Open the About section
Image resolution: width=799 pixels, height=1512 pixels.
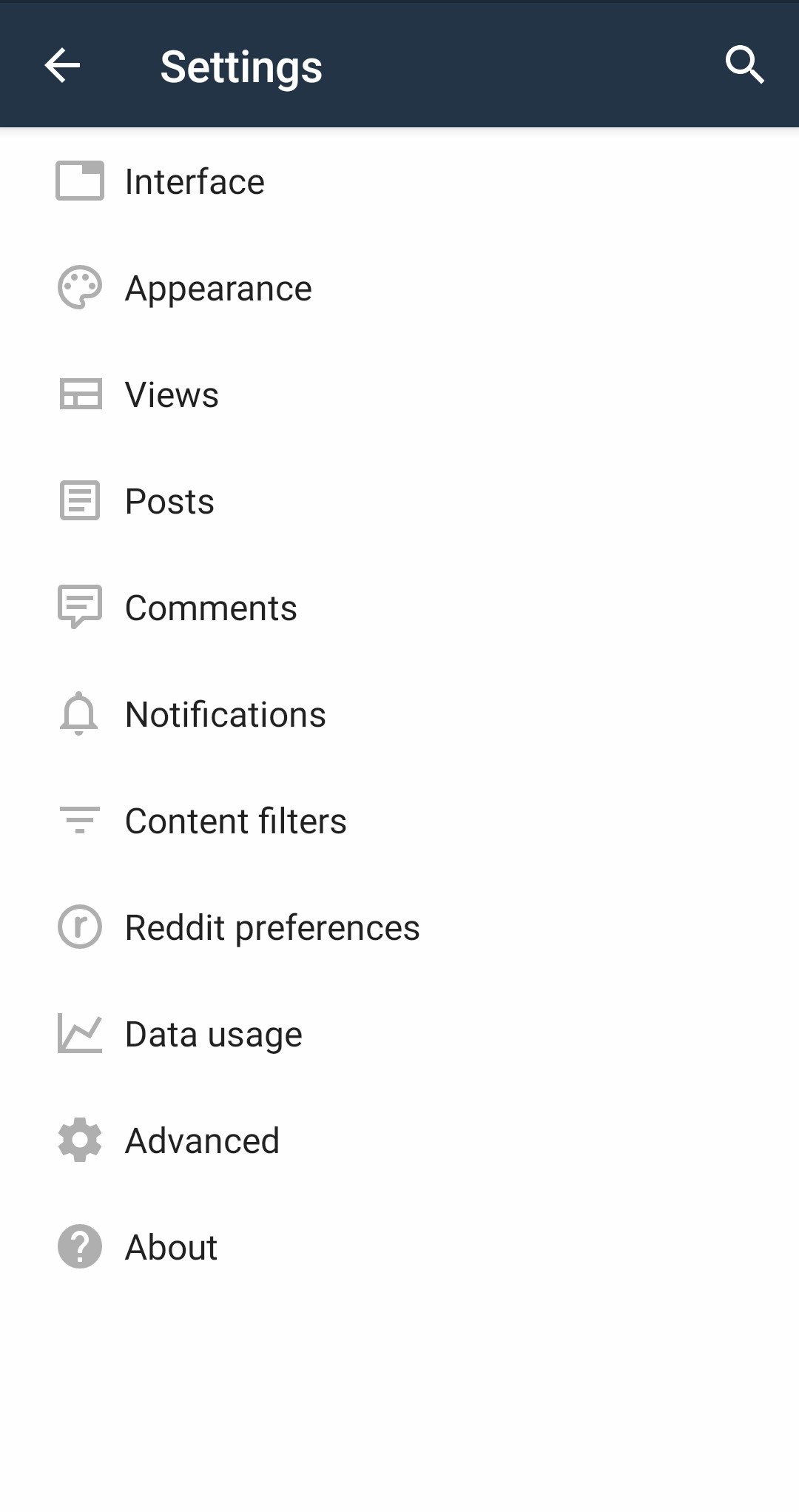click(x=399, y=1247)
